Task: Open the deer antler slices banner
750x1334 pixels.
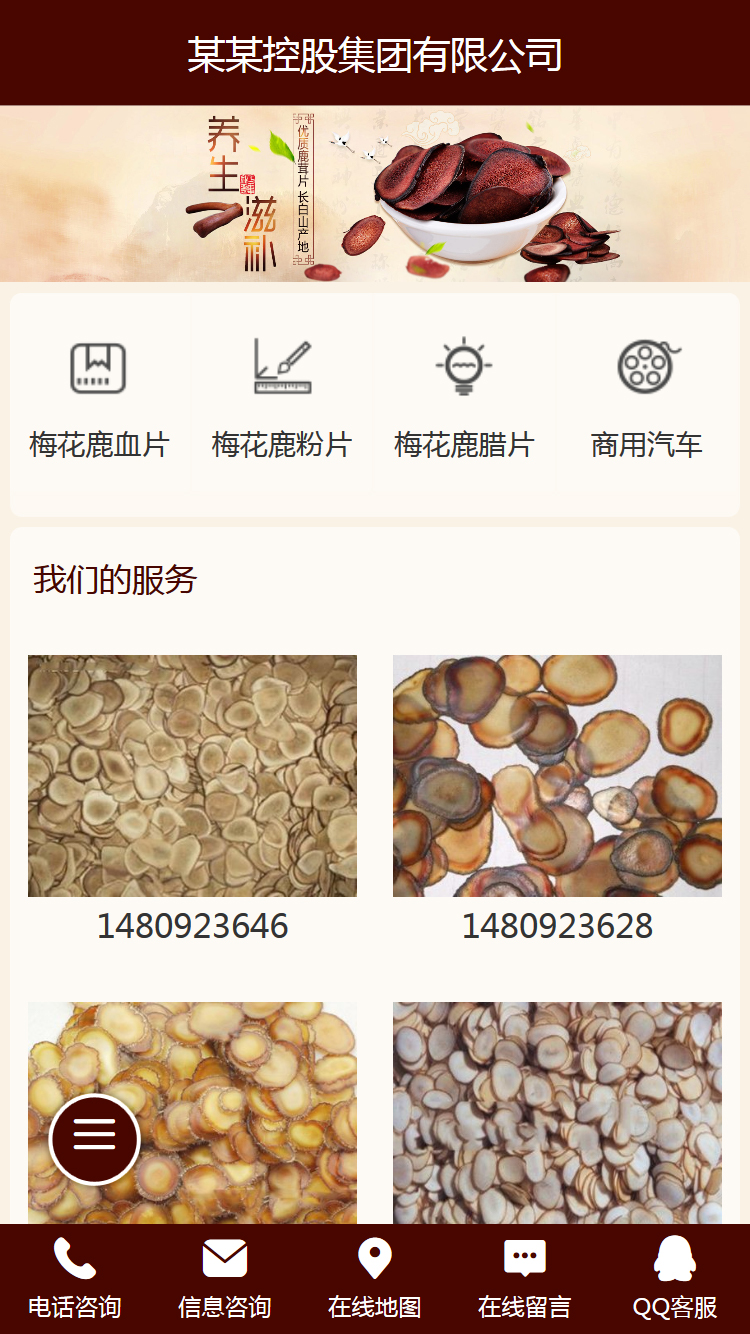Action: pos(375,194)
